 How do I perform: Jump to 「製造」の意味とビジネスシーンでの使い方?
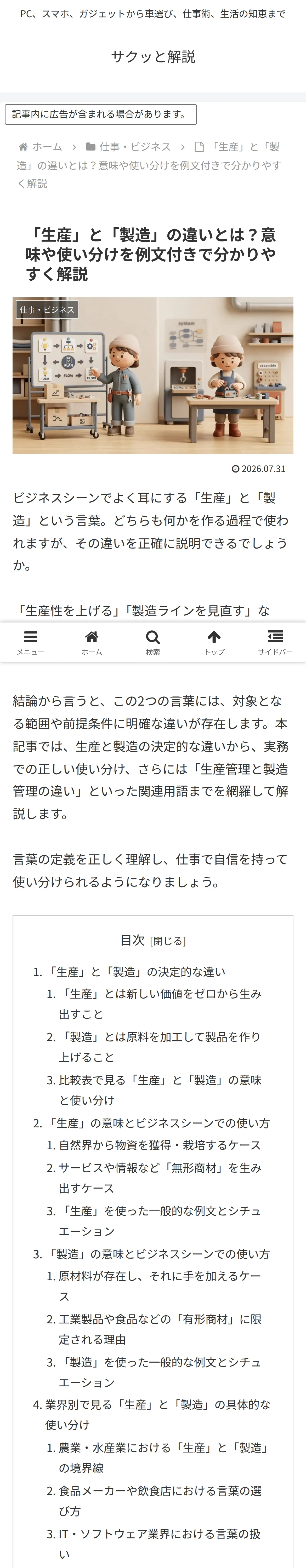point(157,1254)
